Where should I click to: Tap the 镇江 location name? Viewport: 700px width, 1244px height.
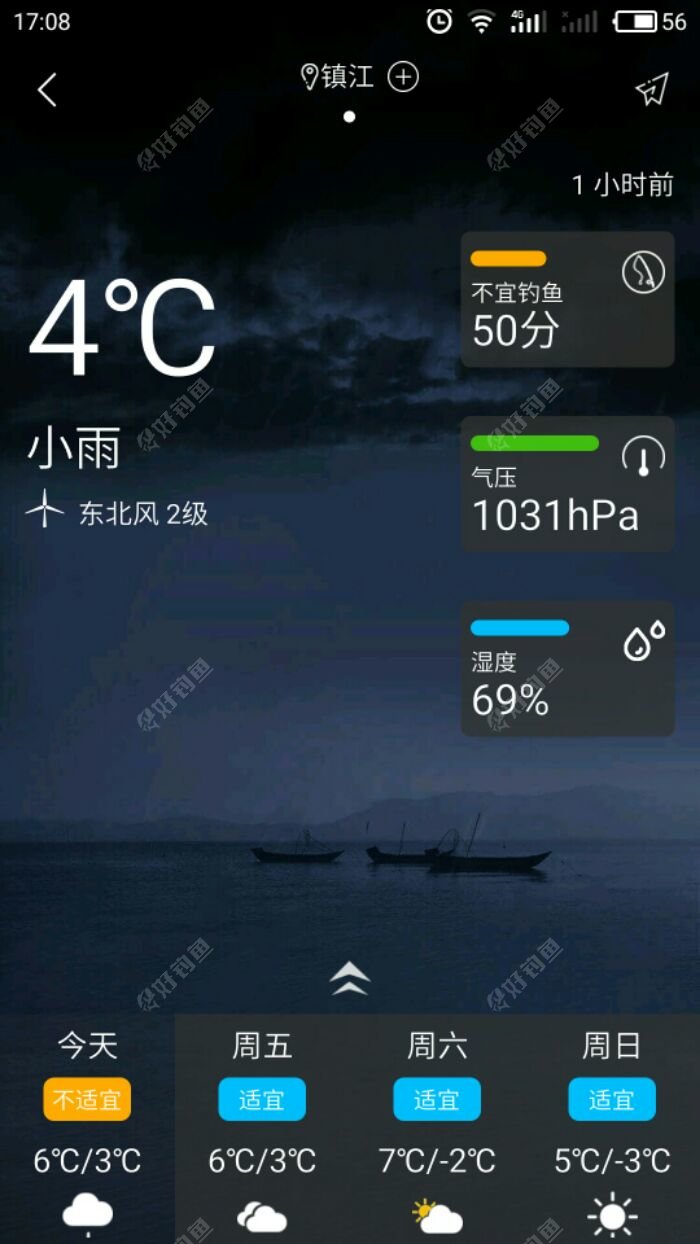coord(346,77)
